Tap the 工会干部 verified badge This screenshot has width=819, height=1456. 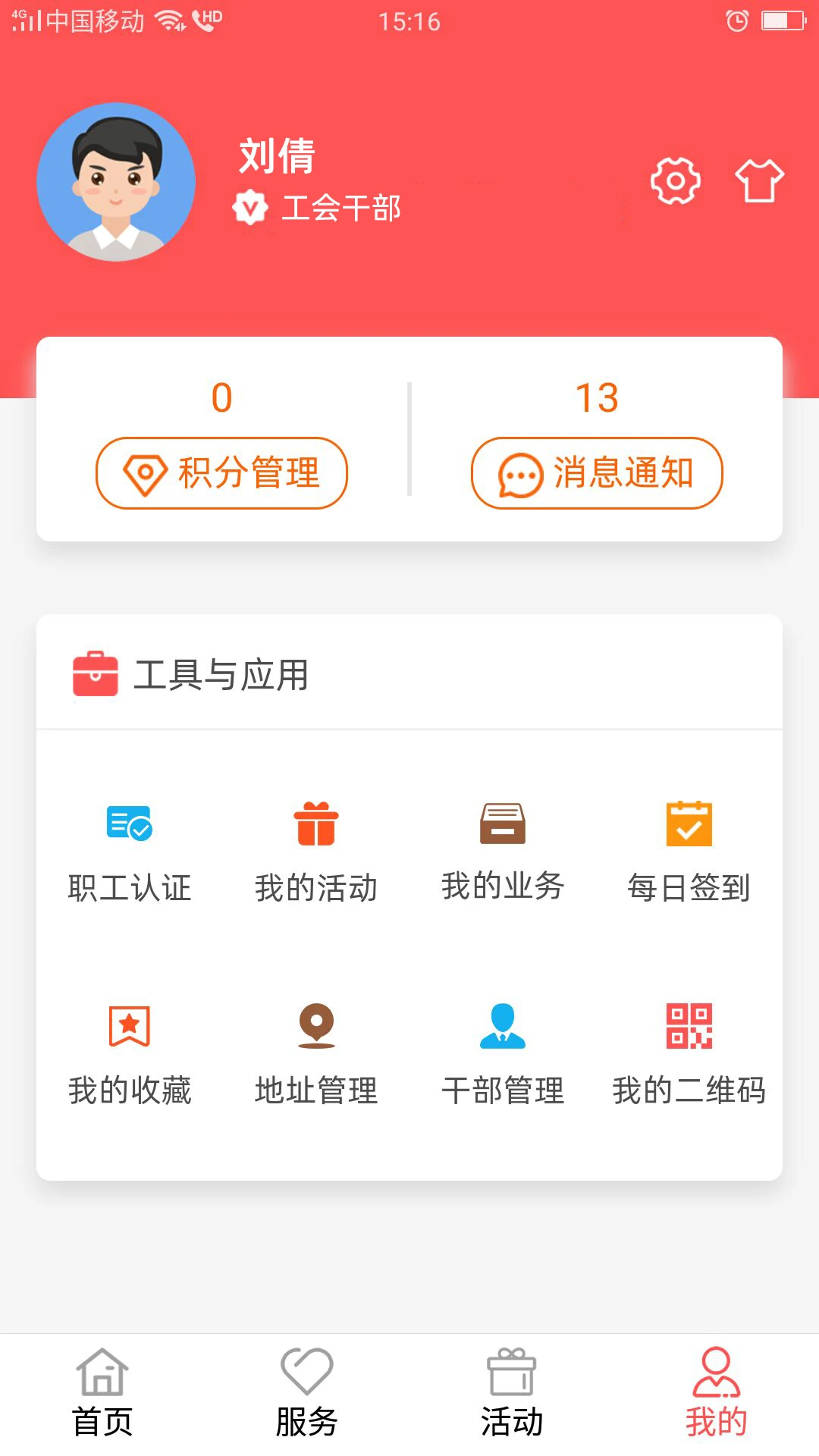pyautogui.click(x=250, y=207)
